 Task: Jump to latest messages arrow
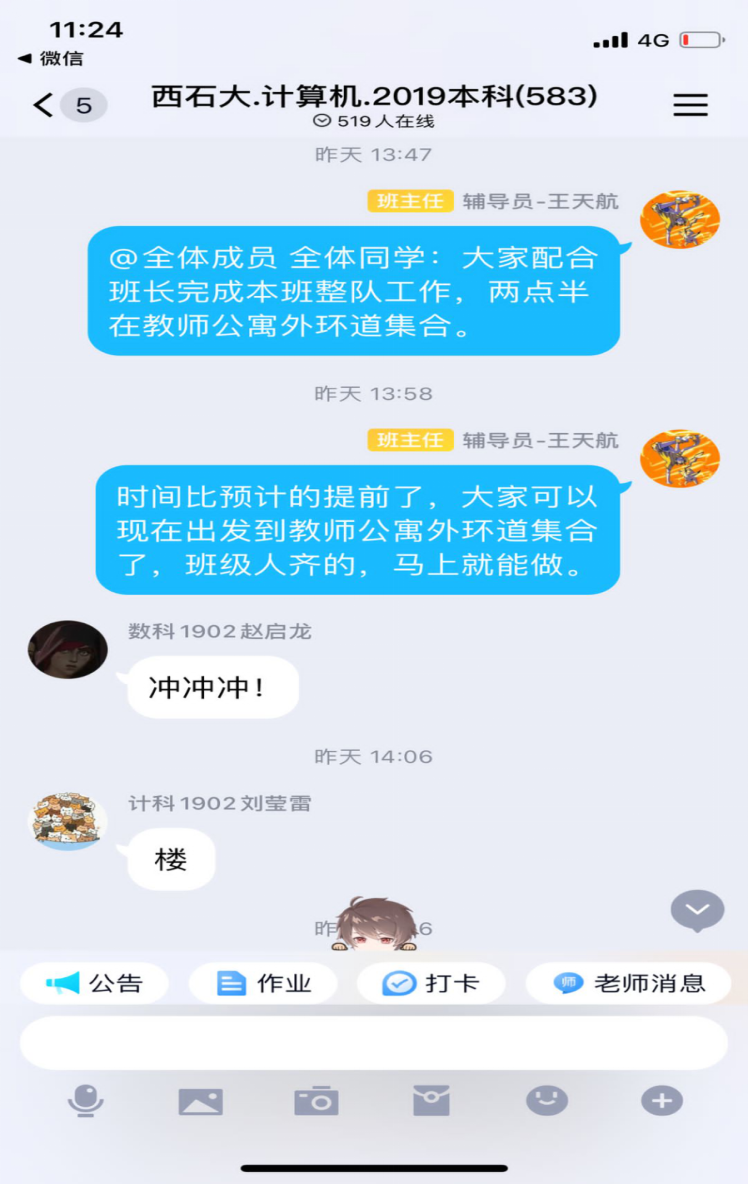point(697,910)
